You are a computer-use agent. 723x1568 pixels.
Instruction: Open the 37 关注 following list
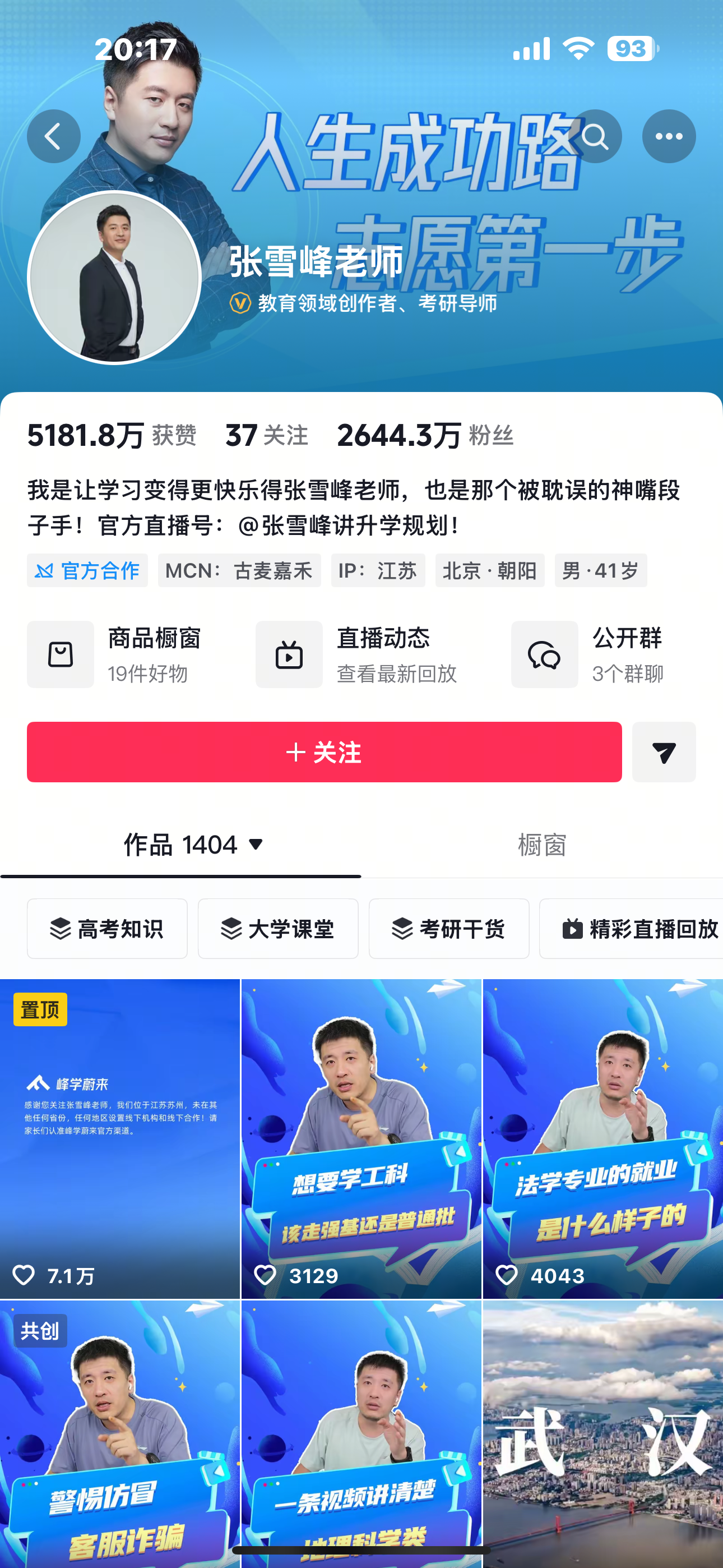(267, 436)
